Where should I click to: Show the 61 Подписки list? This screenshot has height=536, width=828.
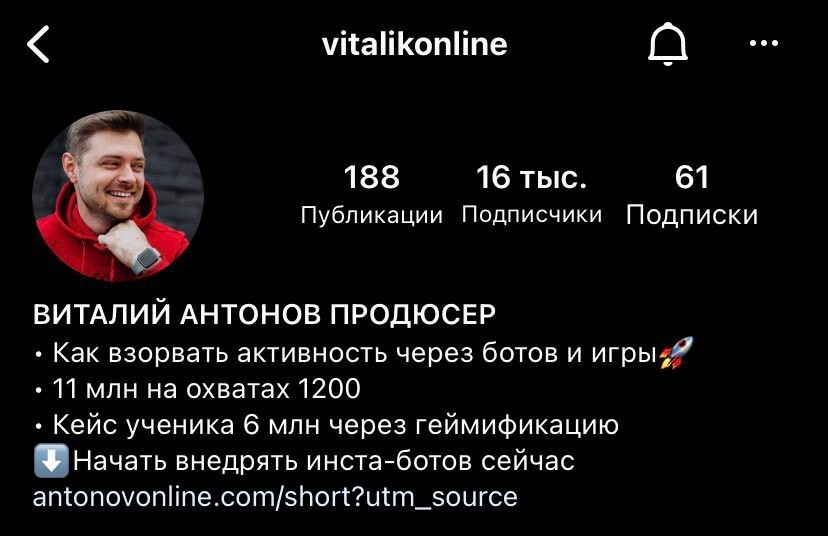coord(691,195)
